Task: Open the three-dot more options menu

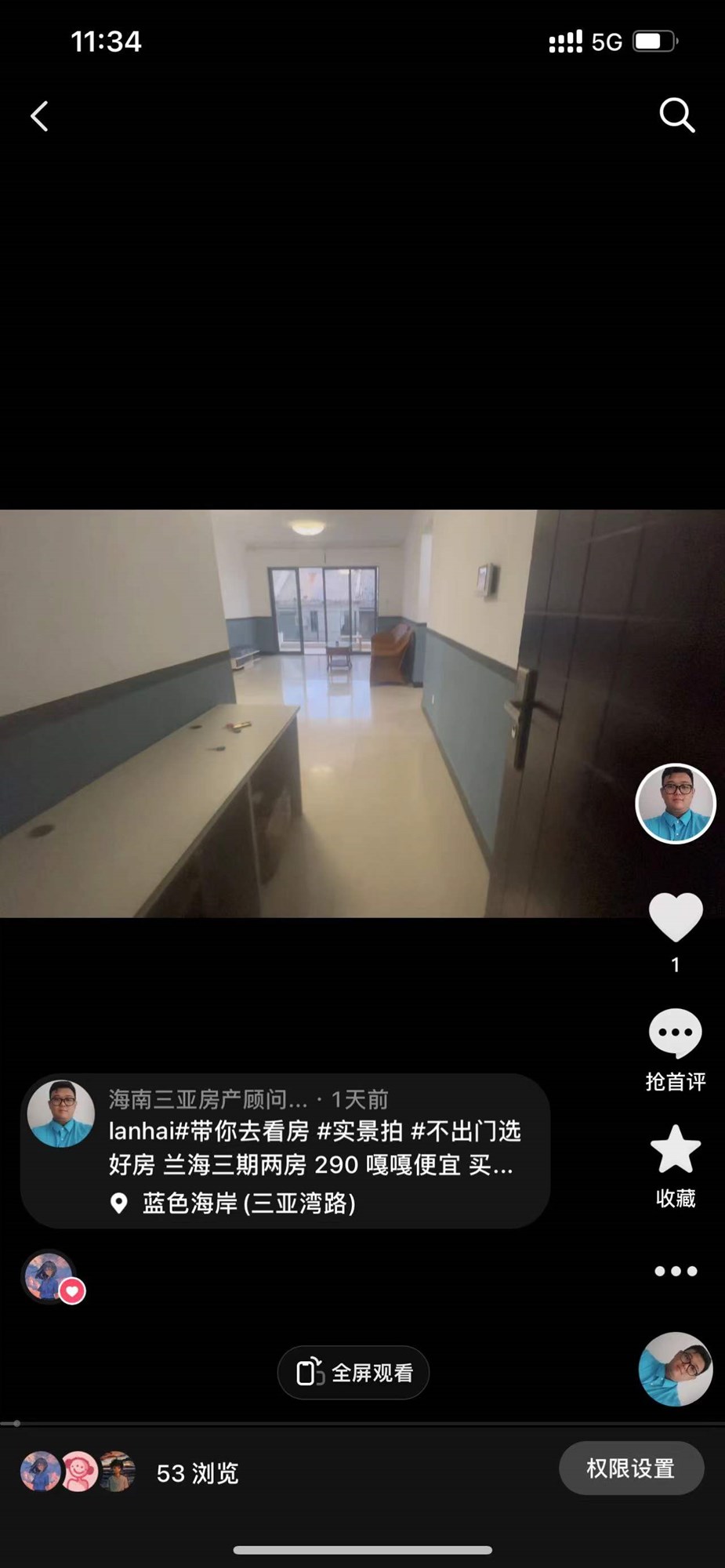Action: coord(675,1272)
